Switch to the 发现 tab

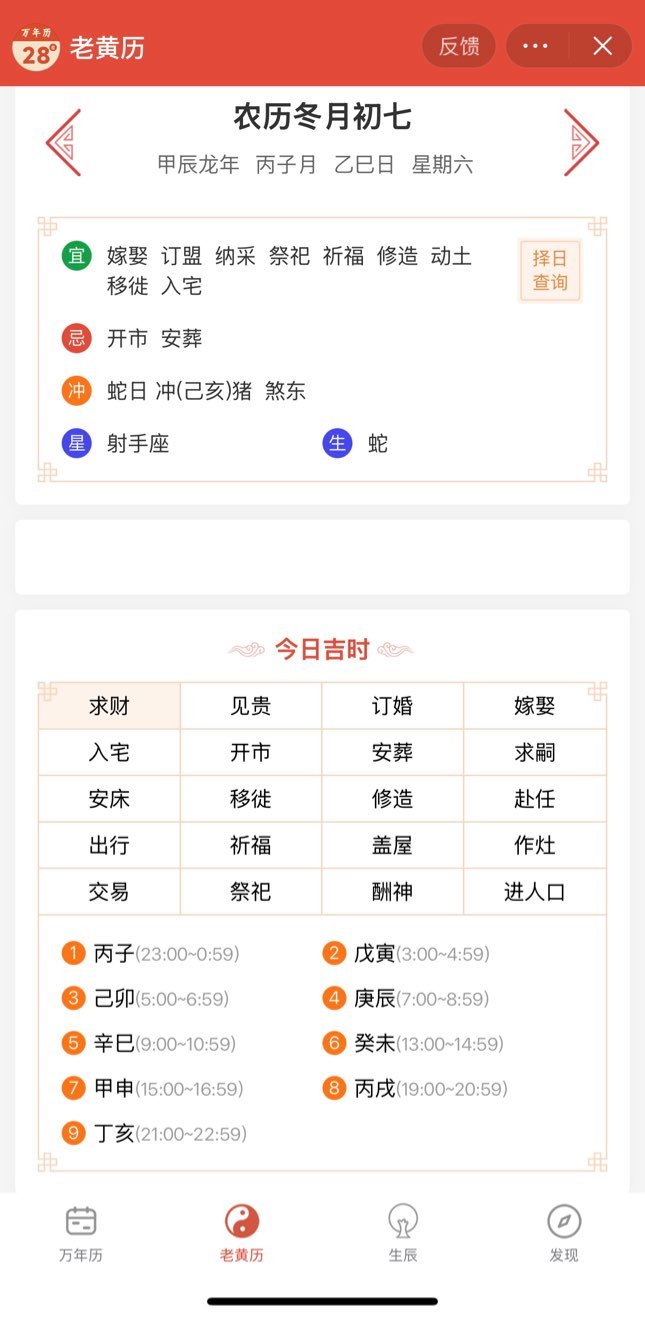tap(564, 1234)
